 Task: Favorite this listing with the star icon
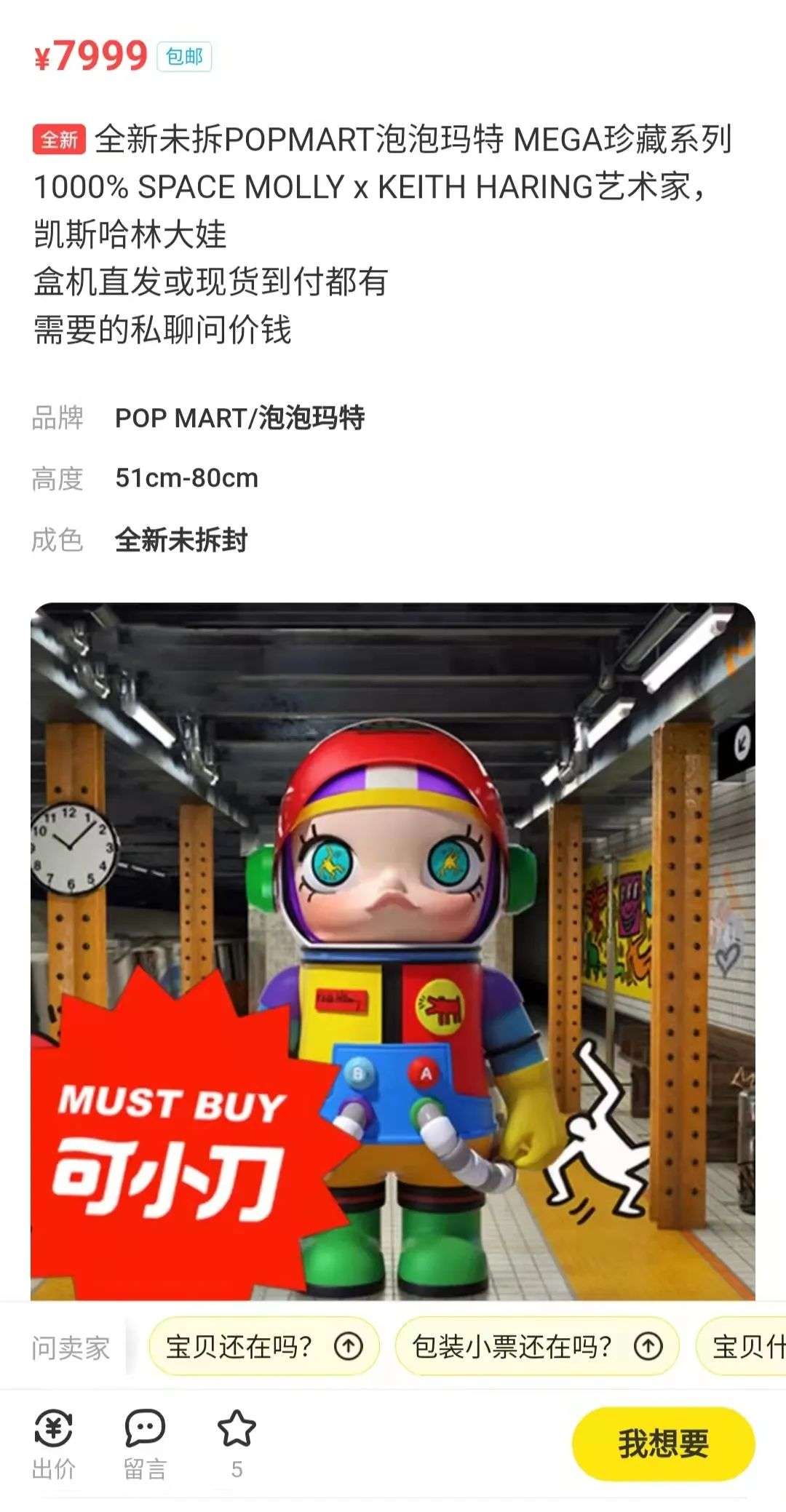[x=237, y=1431]
